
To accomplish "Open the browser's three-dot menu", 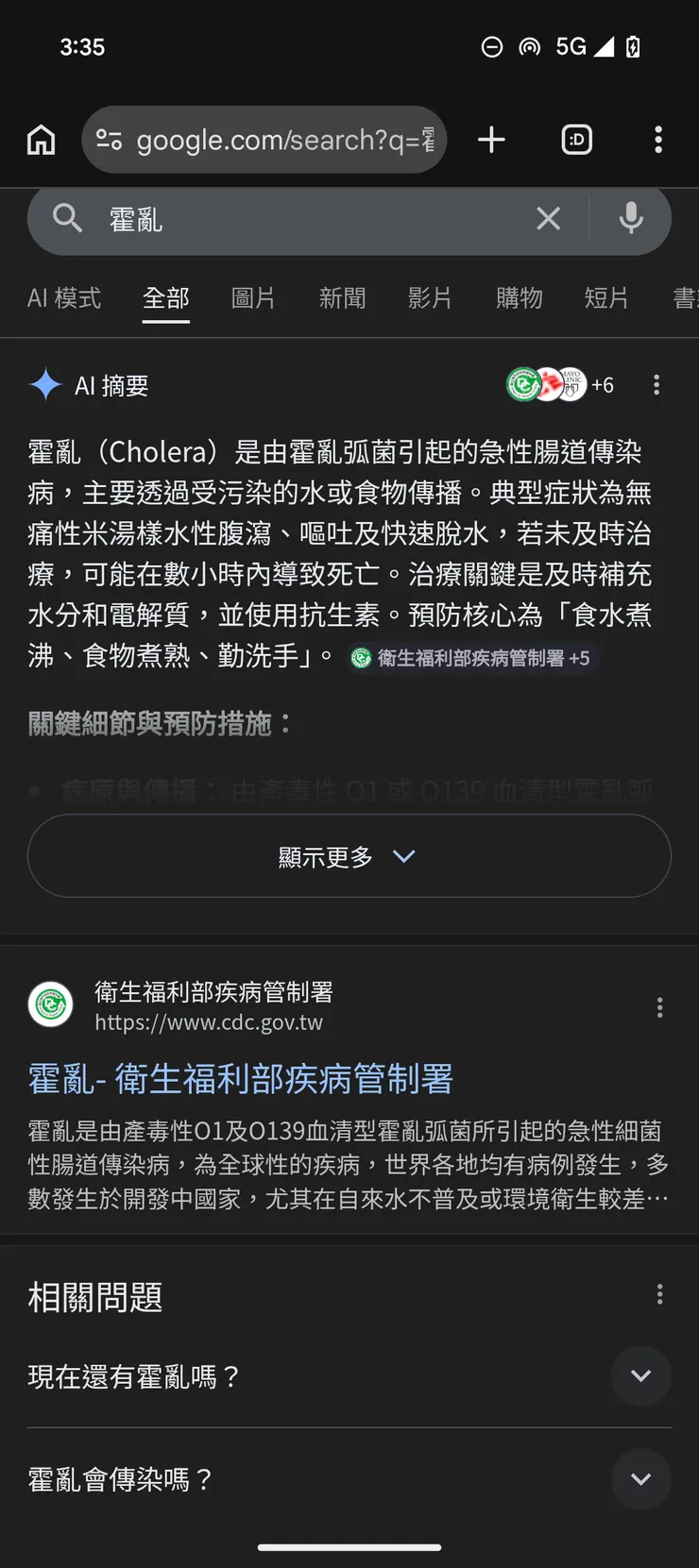I will tap(657, 139).
